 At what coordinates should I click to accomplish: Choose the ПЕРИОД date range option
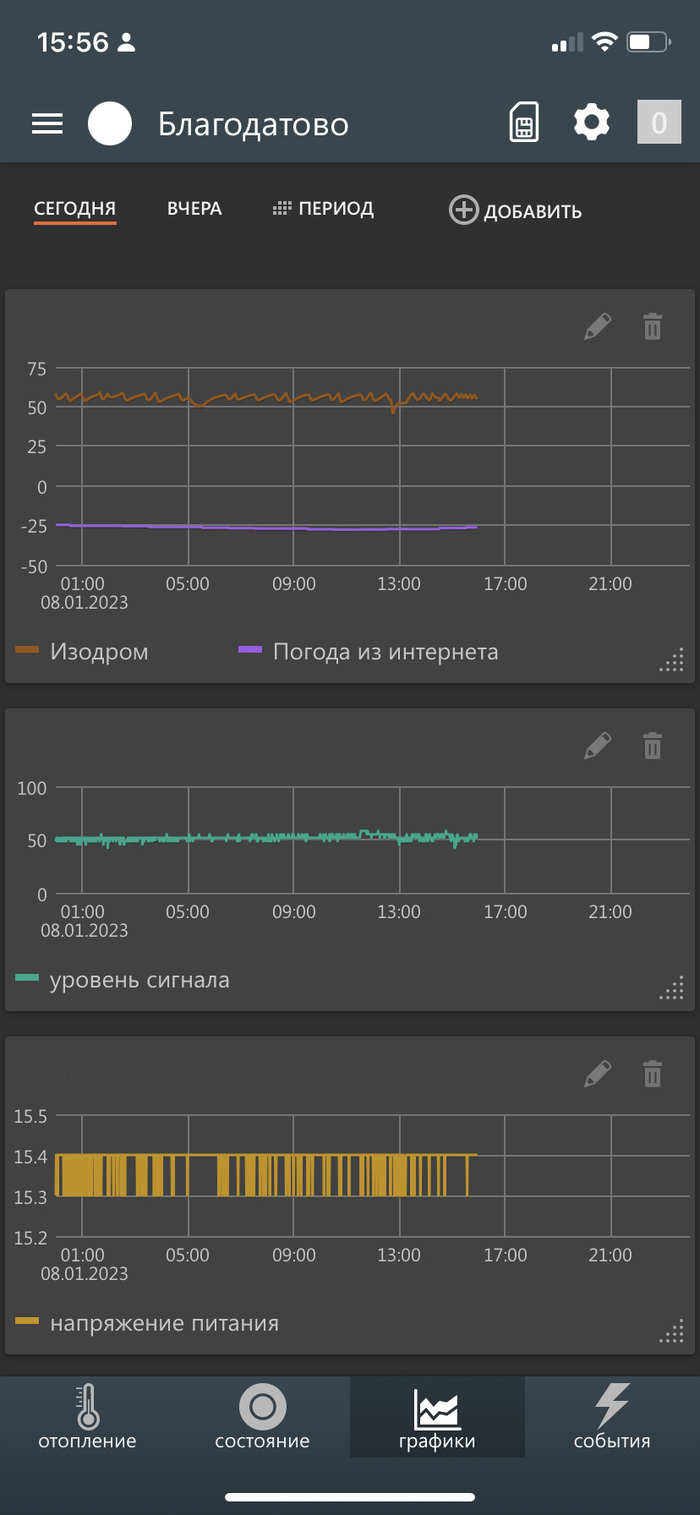click(323, 209)
